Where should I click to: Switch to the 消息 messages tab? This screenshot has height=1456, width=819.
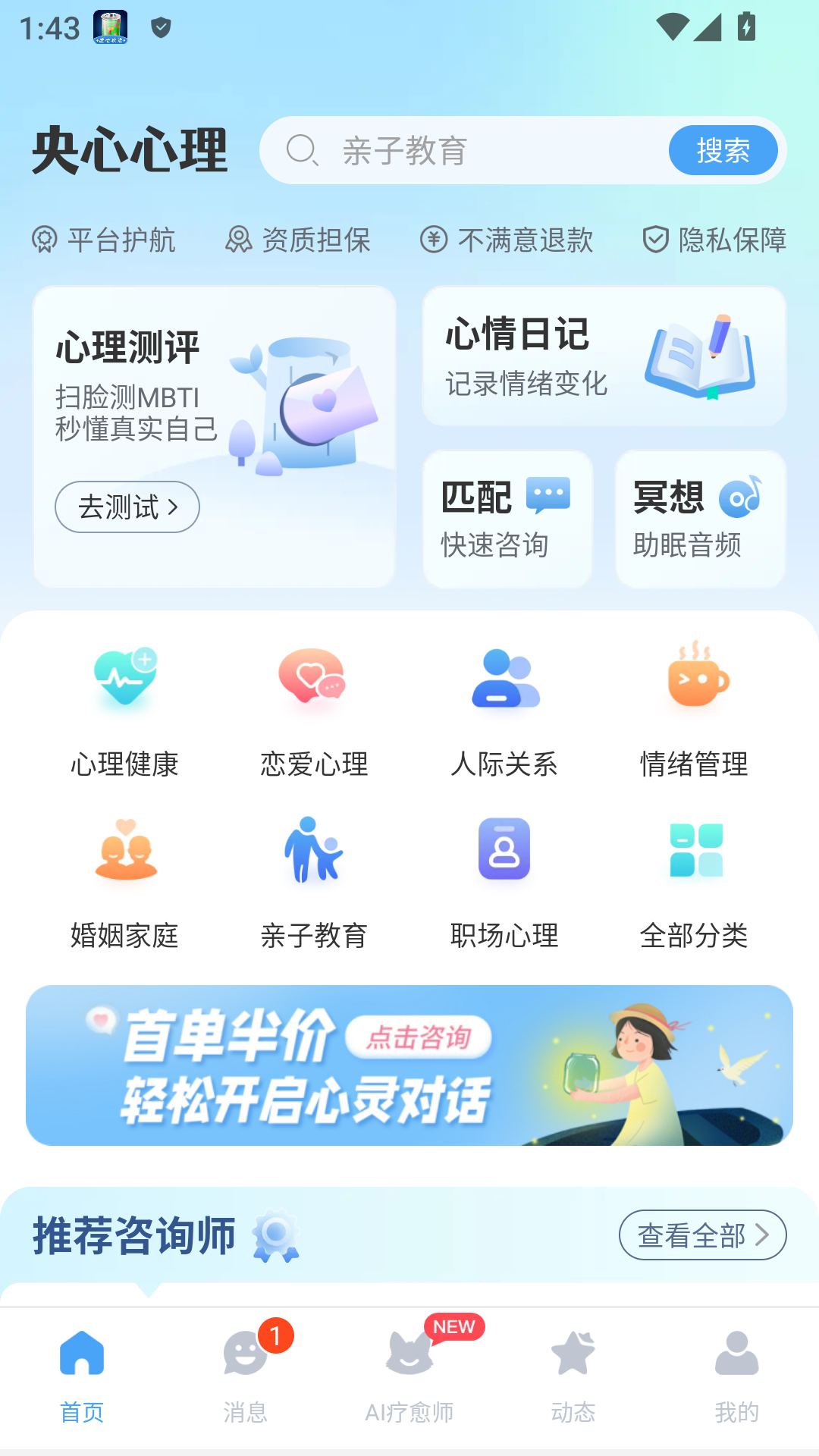click(x=246, y=1380)
